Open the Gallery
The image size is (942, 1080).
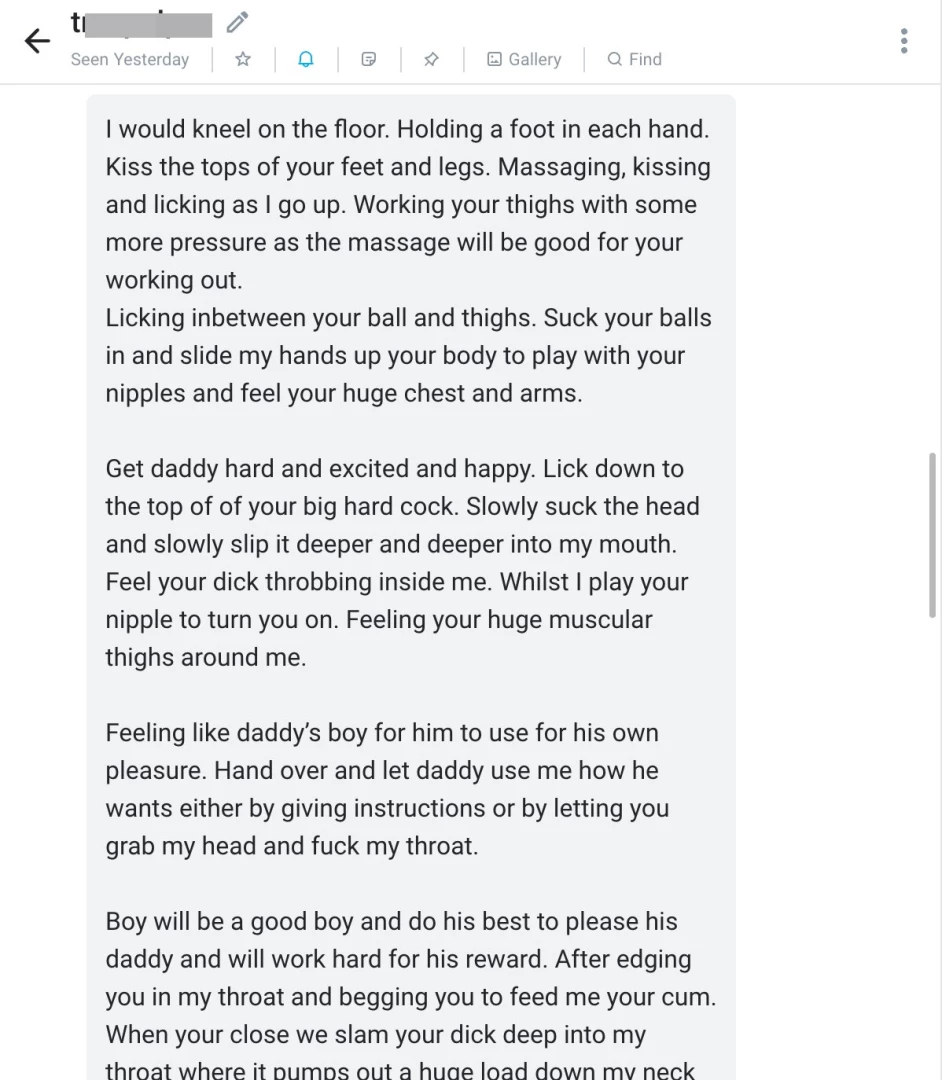(524, 60)
